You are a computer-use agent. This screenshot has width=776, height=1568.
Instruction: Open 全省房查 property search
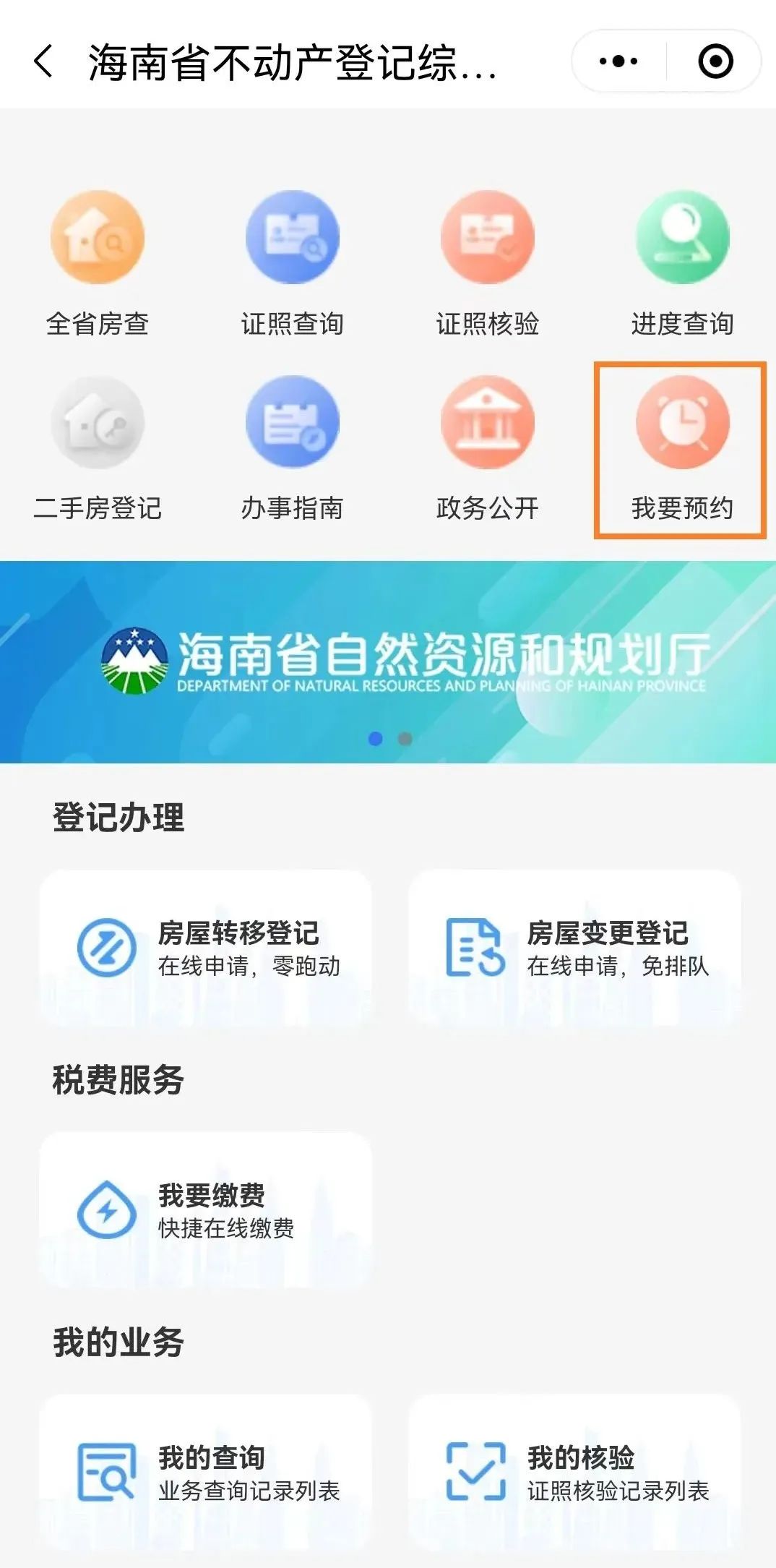coord(98,263)
